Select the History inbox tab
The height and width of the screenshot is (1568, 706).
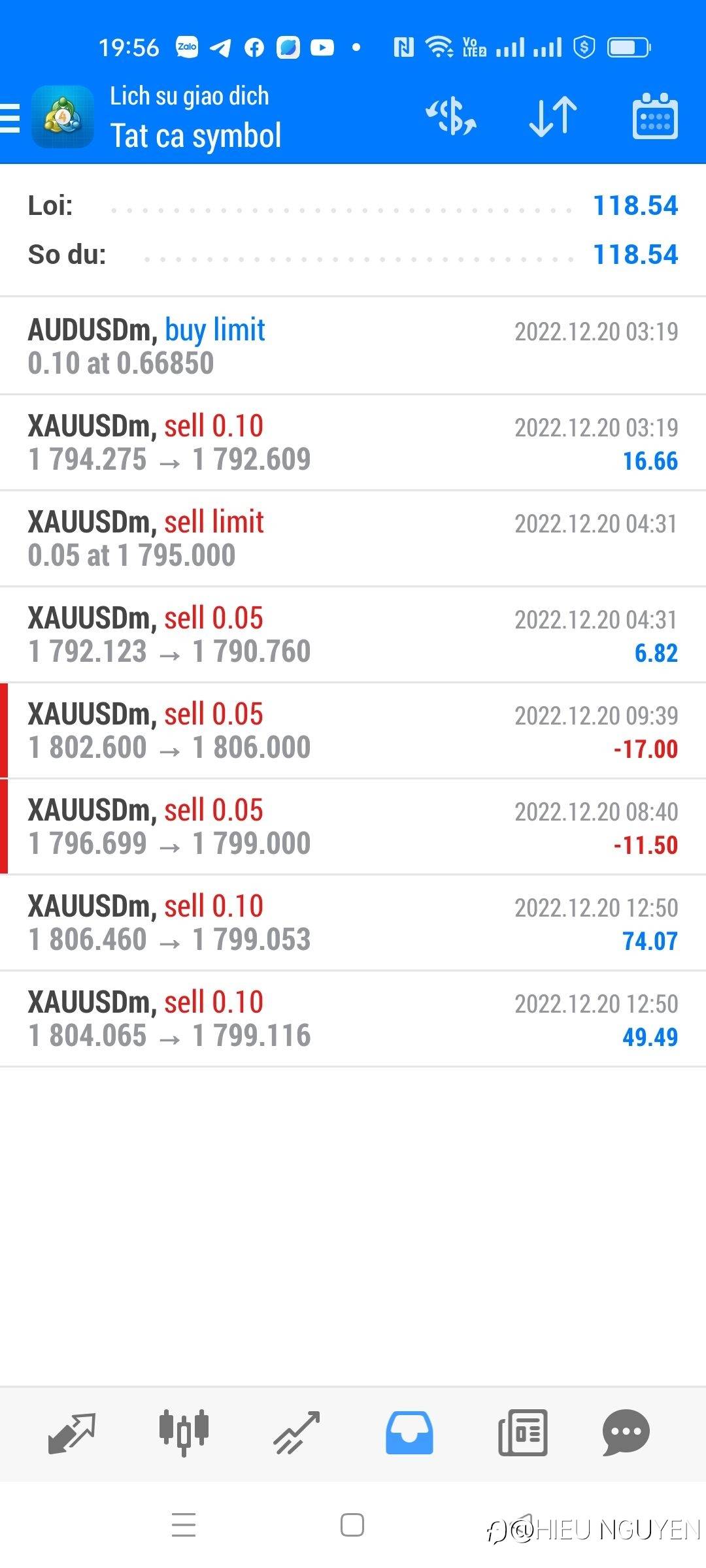coord(409,1432)
